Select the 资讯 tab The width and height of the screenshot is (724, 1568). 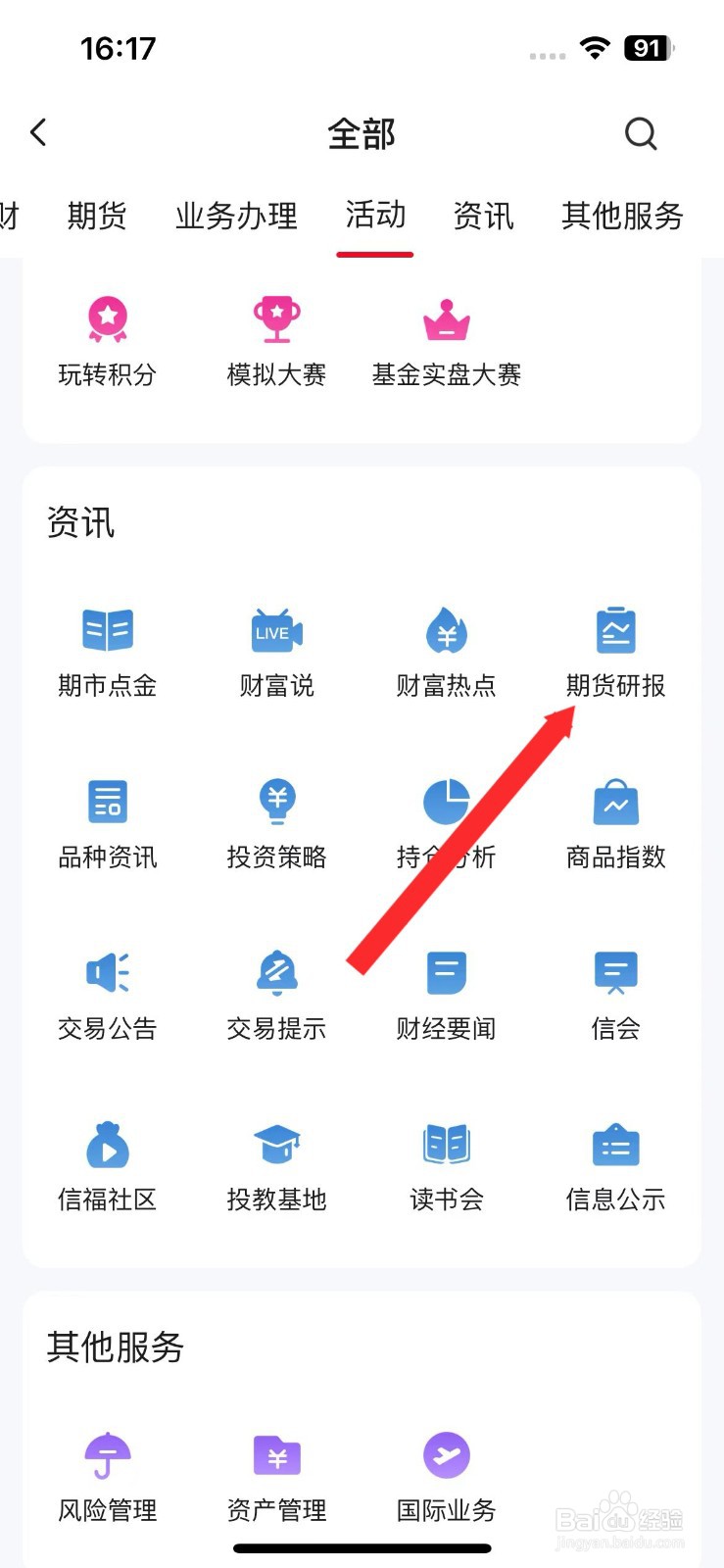[x=483, y=216]
